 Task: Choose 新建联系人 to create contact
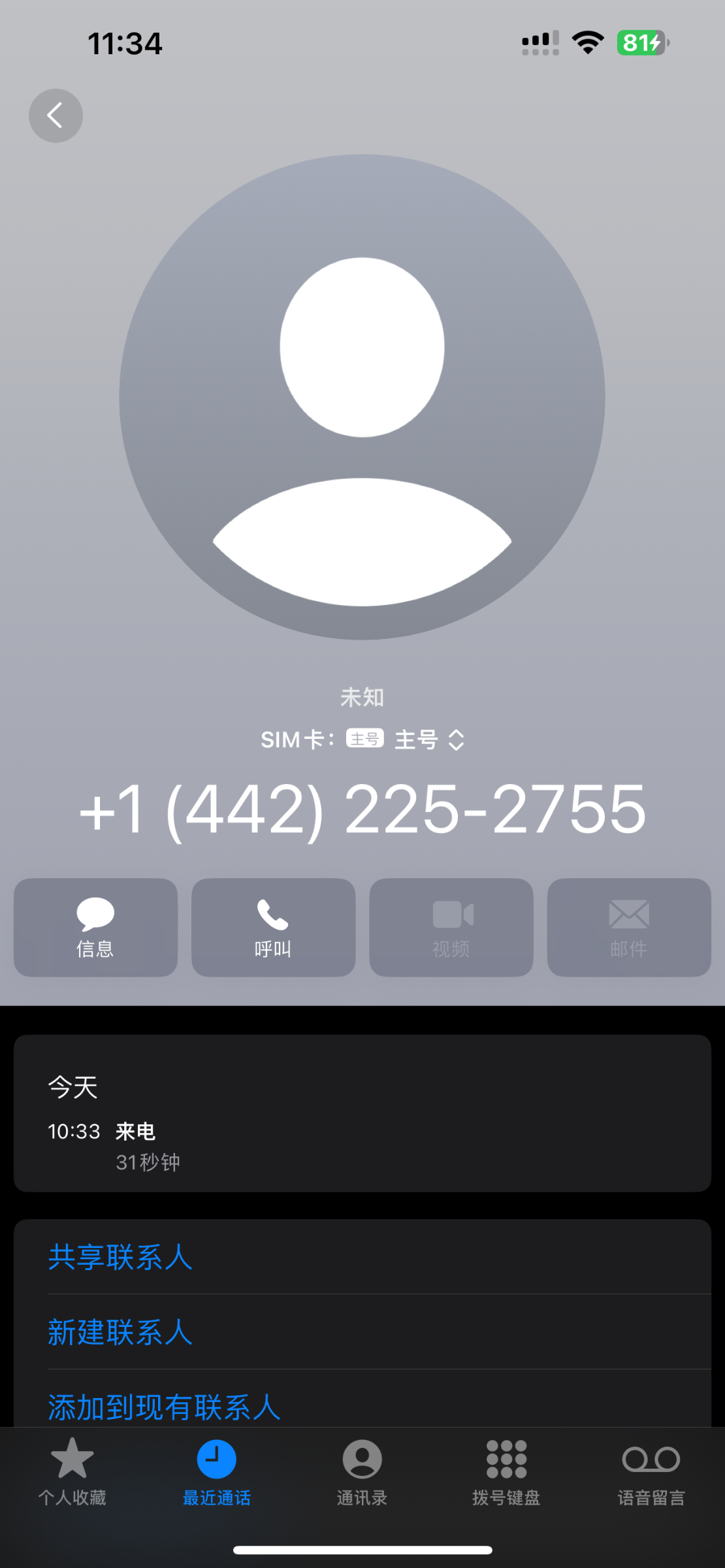click(x=362, y=1332)
